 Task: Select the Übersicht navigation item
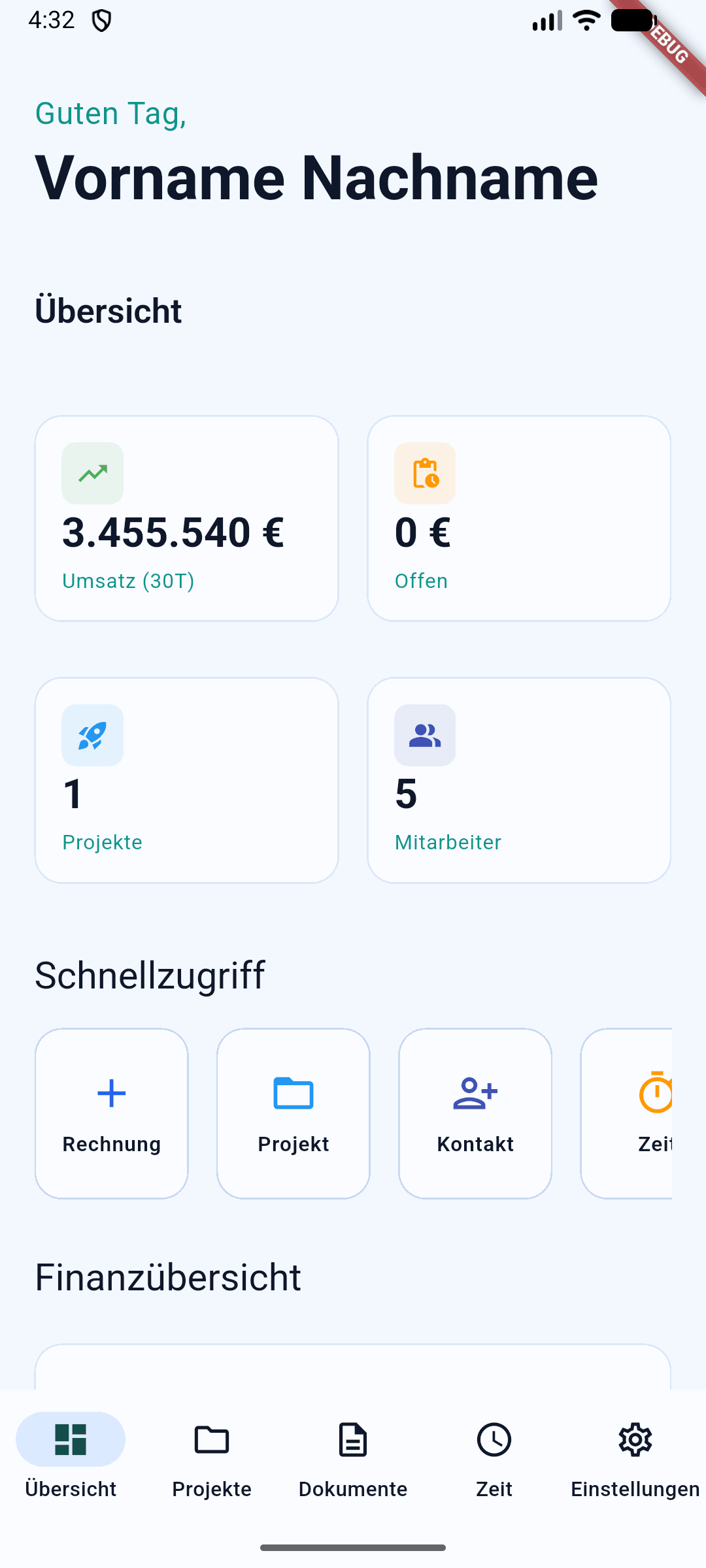click(71, 1457)
